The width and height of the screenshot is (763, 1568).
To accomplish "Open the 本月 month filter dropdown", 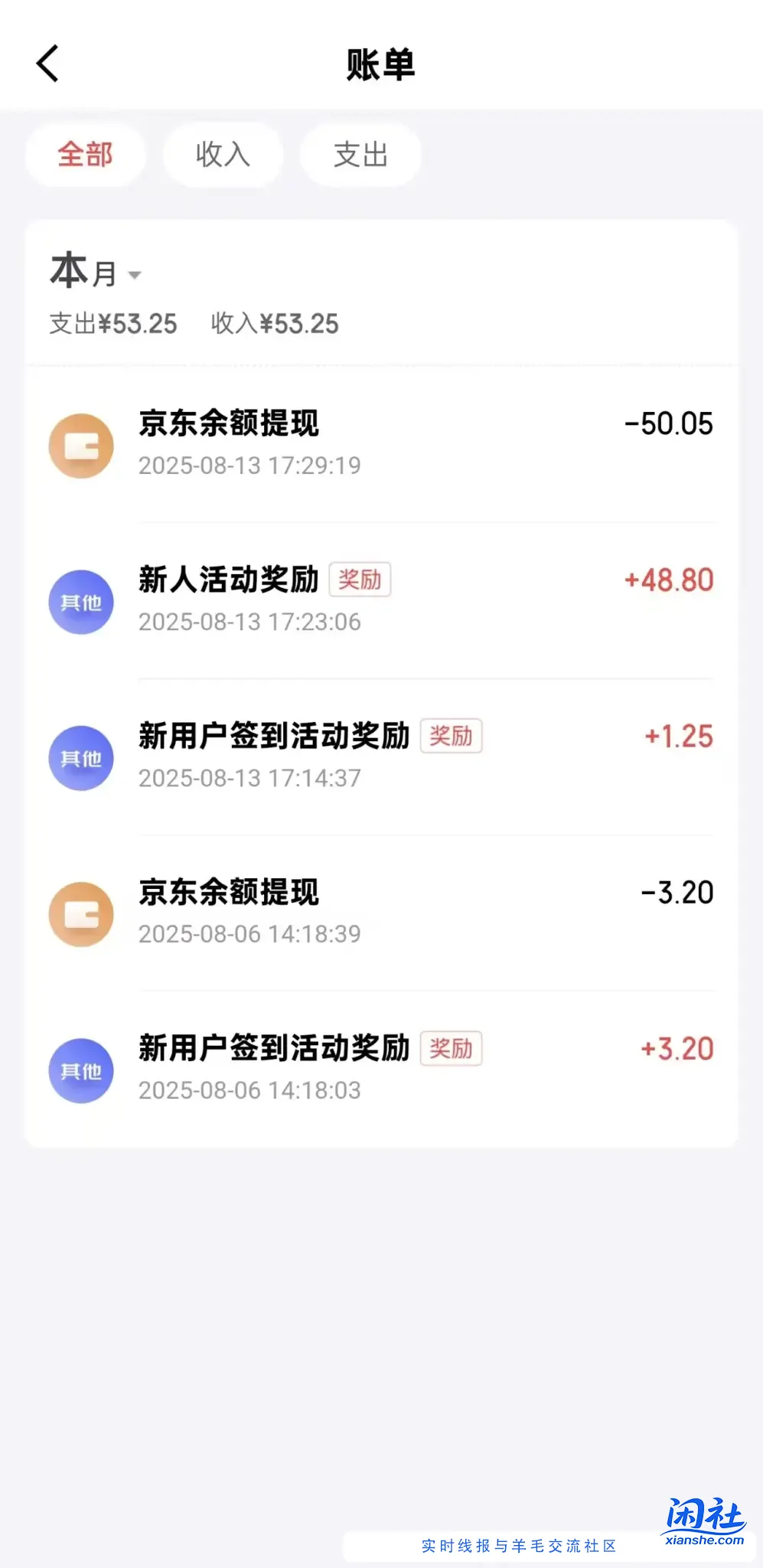I will point(84,273).
